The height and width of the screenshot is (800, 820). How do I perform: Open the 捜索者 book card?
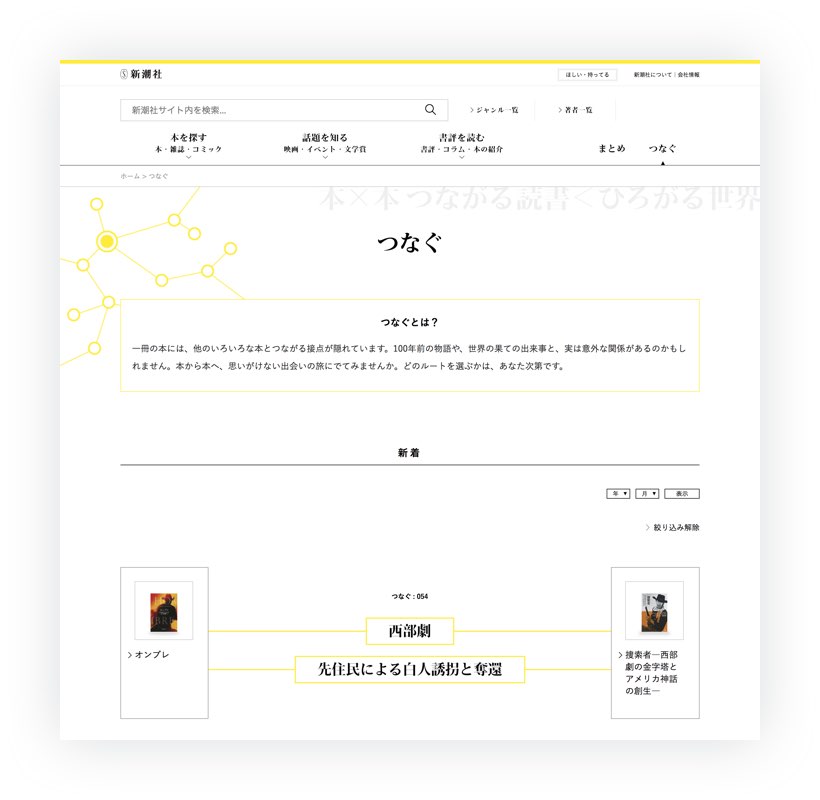point(655,642)
